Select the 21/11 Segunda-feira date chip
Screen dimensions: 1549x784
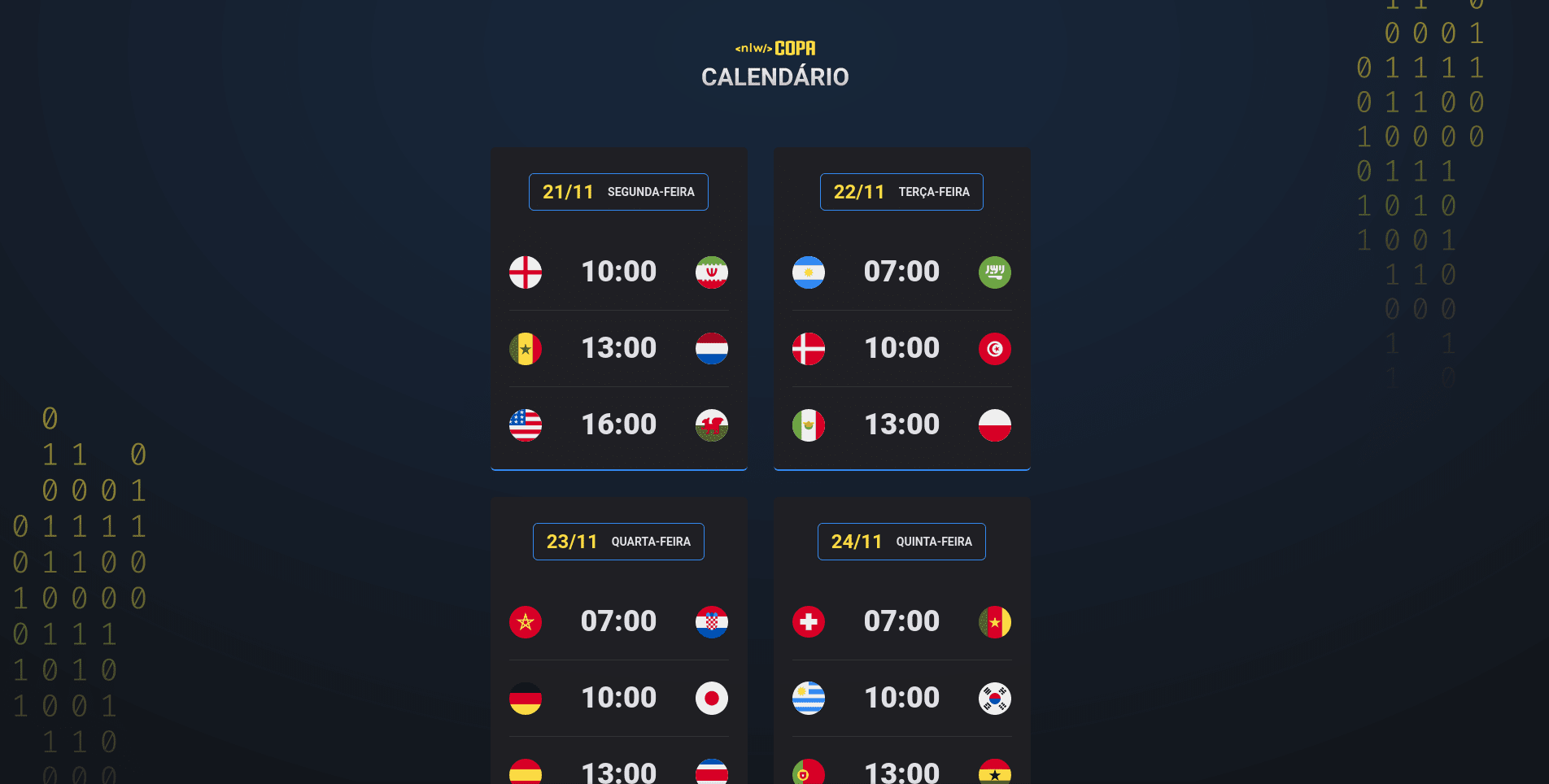coord(618,192)
